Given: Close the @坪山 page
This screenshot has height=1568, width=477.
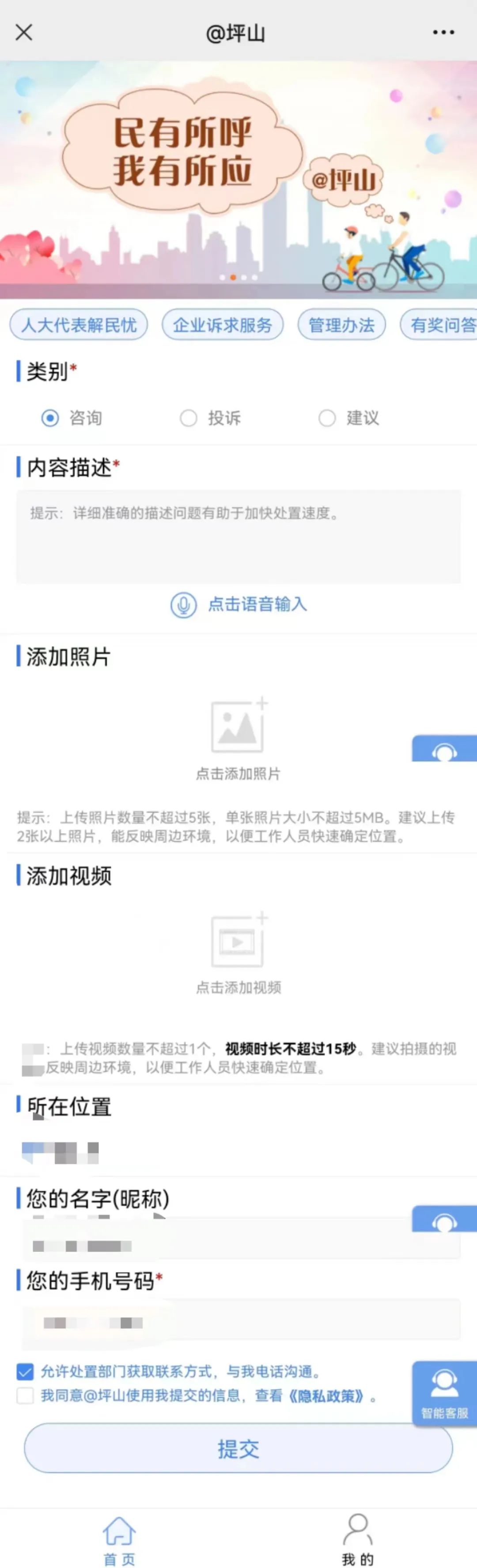Looking at the screenshot, I should tap(24, 32).
